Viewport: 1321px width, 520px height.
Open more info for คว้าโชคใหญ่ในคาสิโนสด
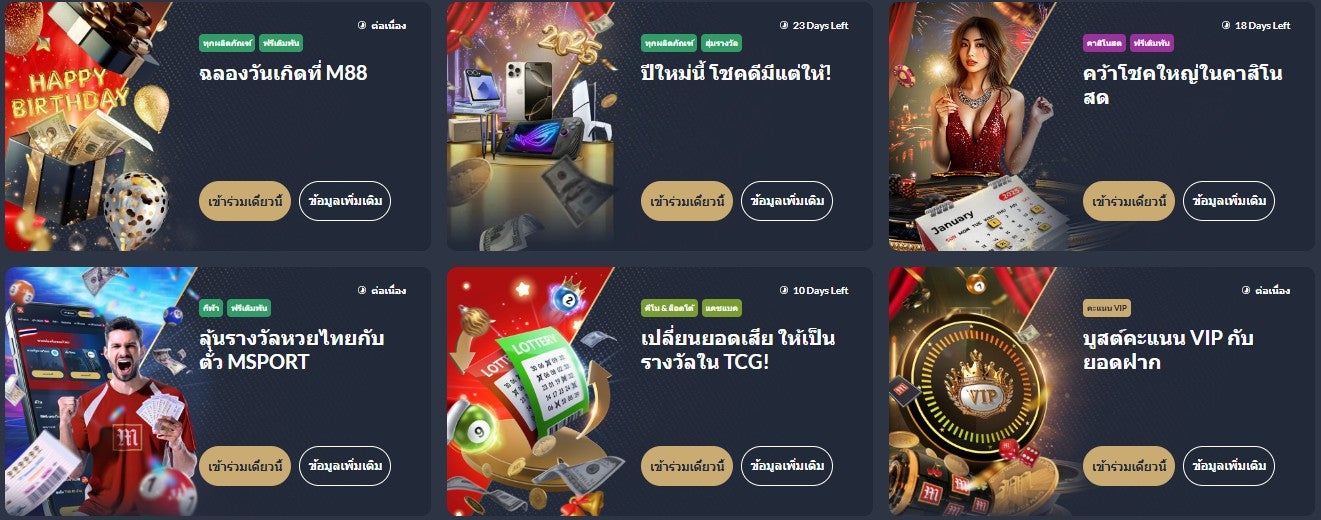pyautogui.click(x=1229, y=201)
